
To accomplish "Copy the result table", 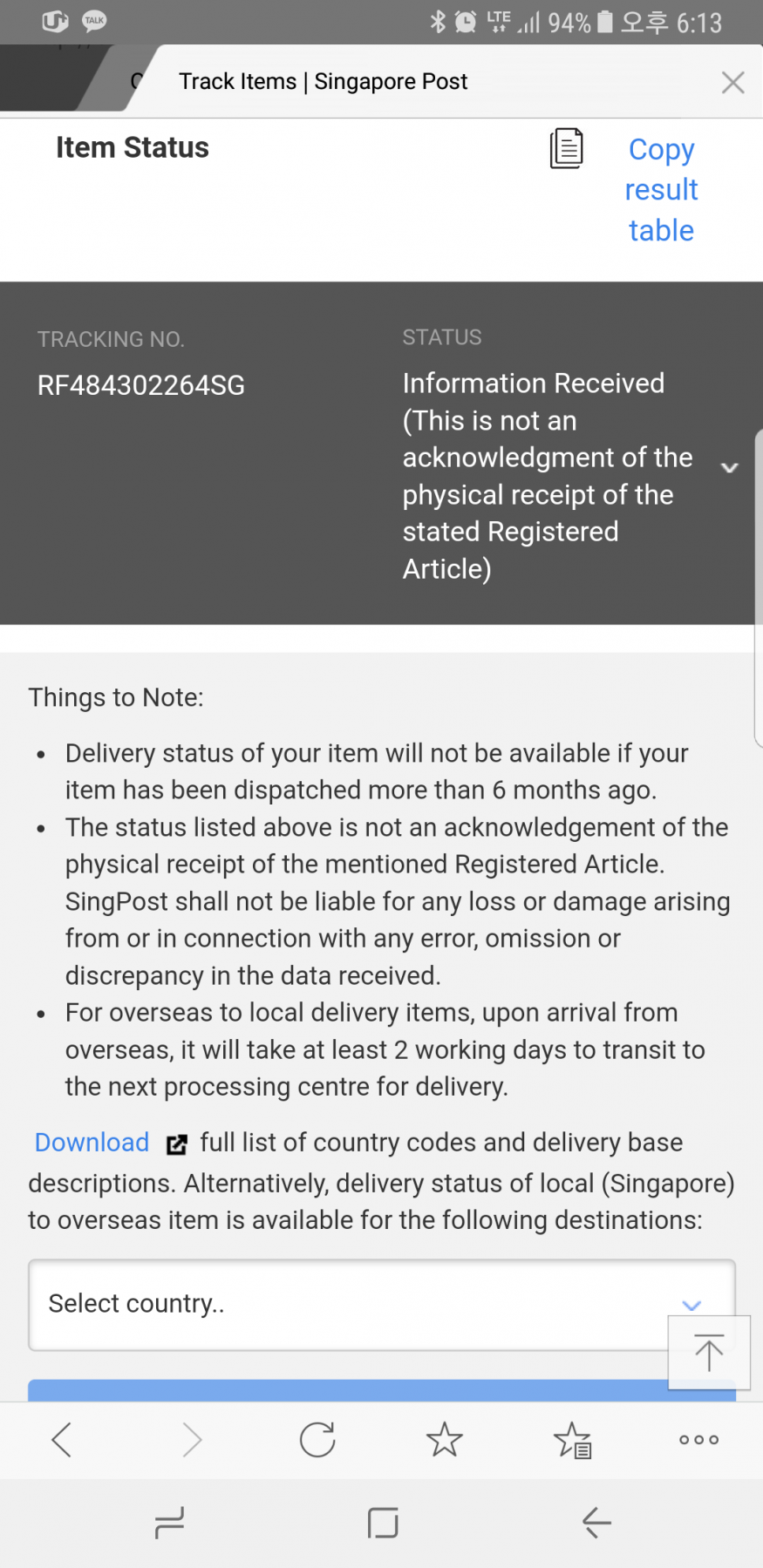I will point(660,189).
